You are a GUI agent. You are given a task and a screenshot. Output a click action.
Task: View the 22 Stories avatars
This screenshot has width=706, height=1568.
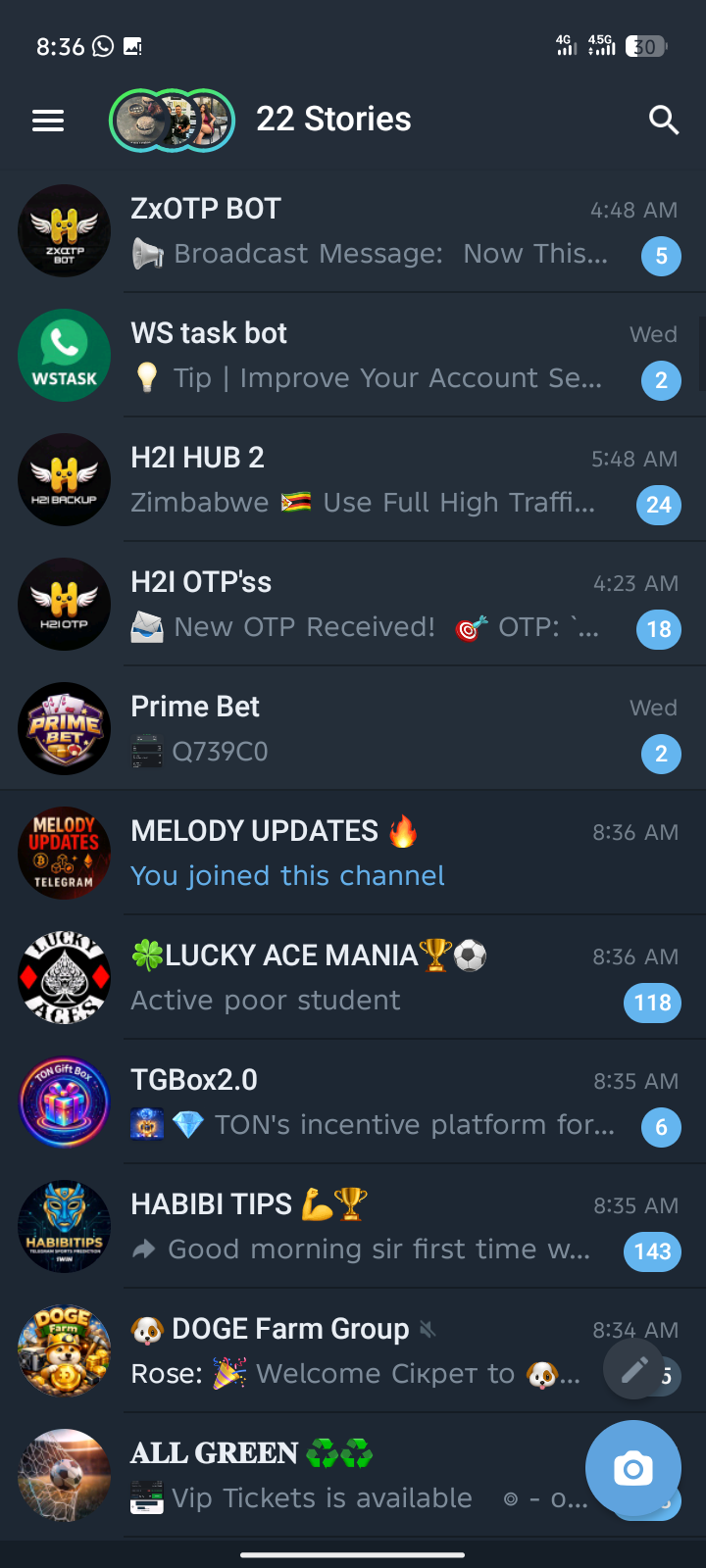tap(172, 121)
